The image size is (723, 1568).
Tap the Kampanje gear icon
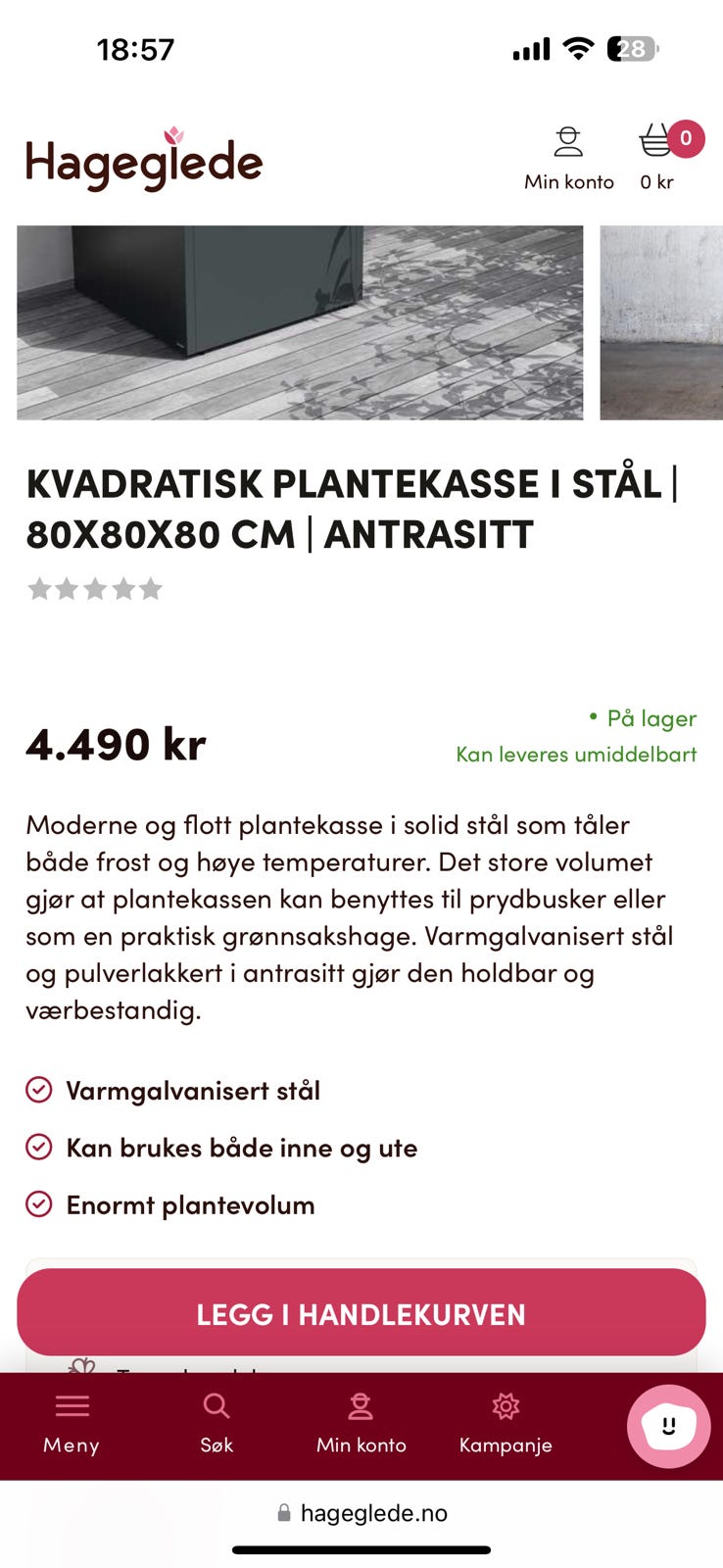(x=506, y=1405)
